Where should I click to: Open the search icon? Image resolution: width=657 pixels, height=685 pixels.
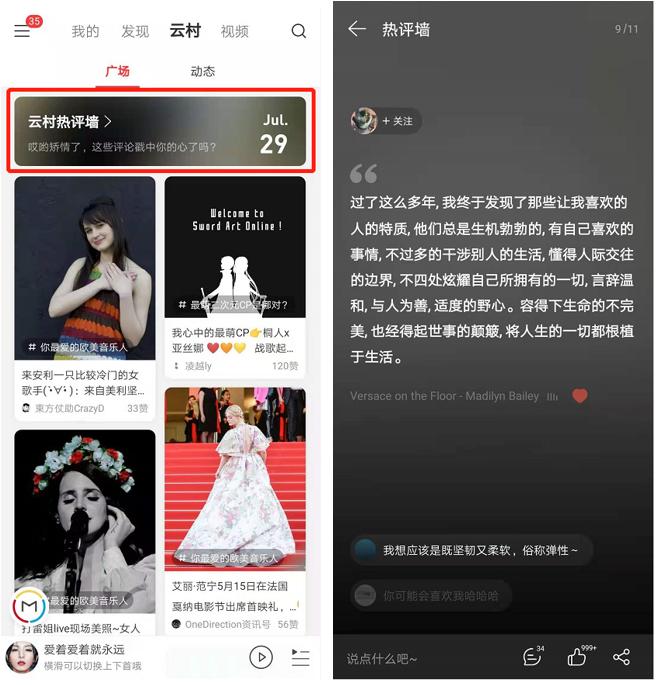298,31
